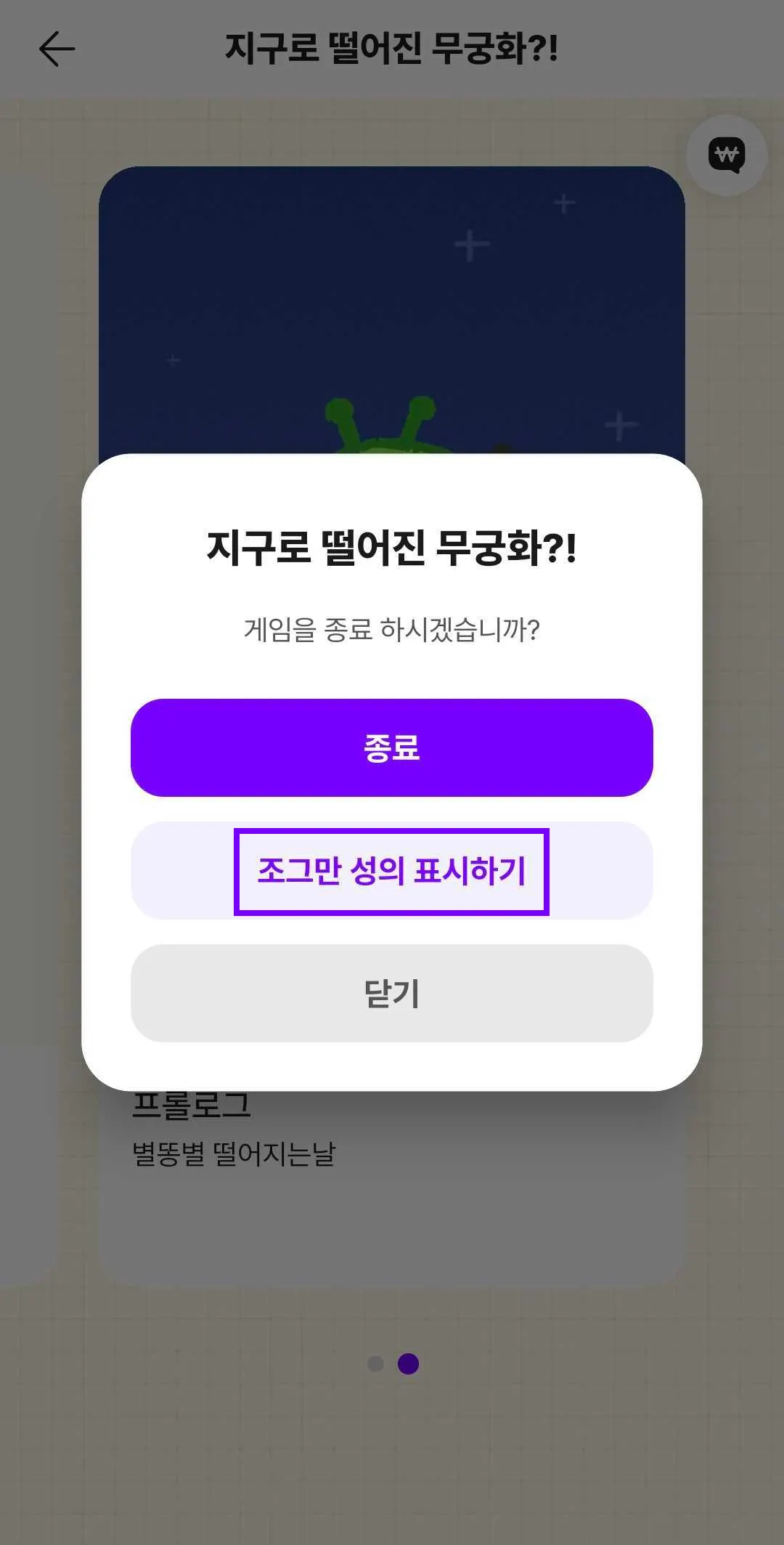This screenshot has width=784, height=1545.
Task: Dismiss the dialog with 닫기
Action: coord(391,993)
